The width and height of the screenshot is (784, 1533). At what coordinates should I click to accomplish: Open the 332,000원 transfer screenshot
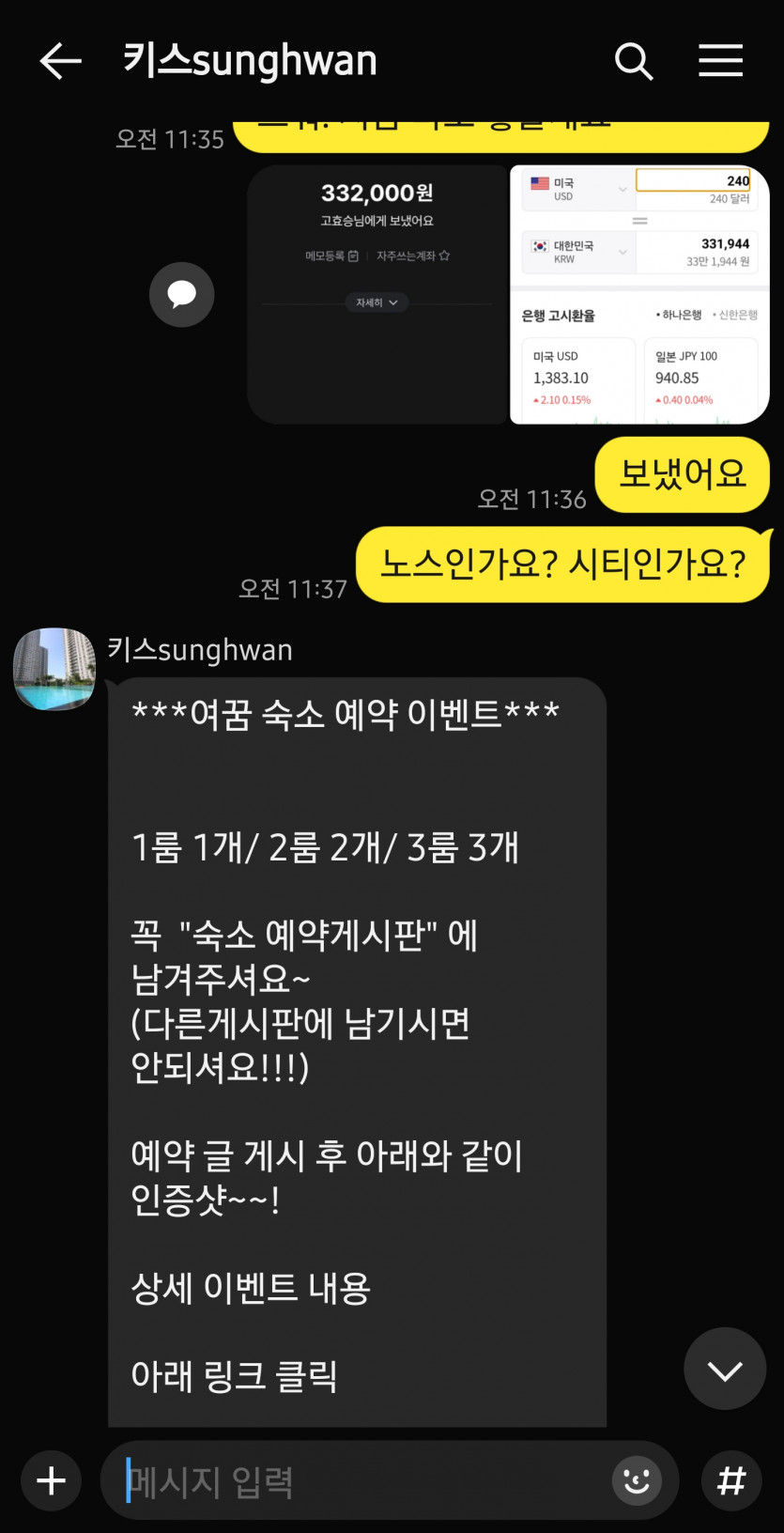377,294
